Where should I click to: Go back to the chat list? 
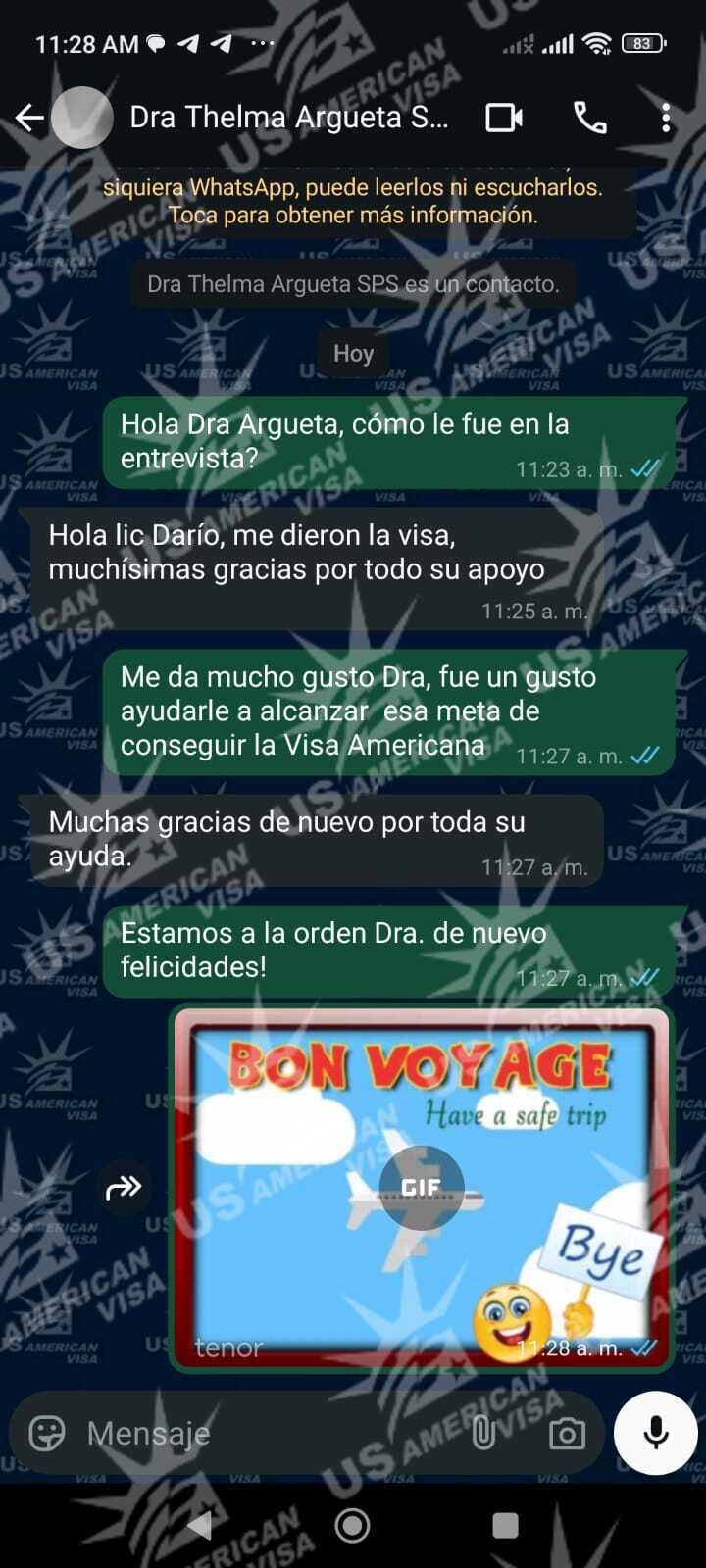[29, 119]
